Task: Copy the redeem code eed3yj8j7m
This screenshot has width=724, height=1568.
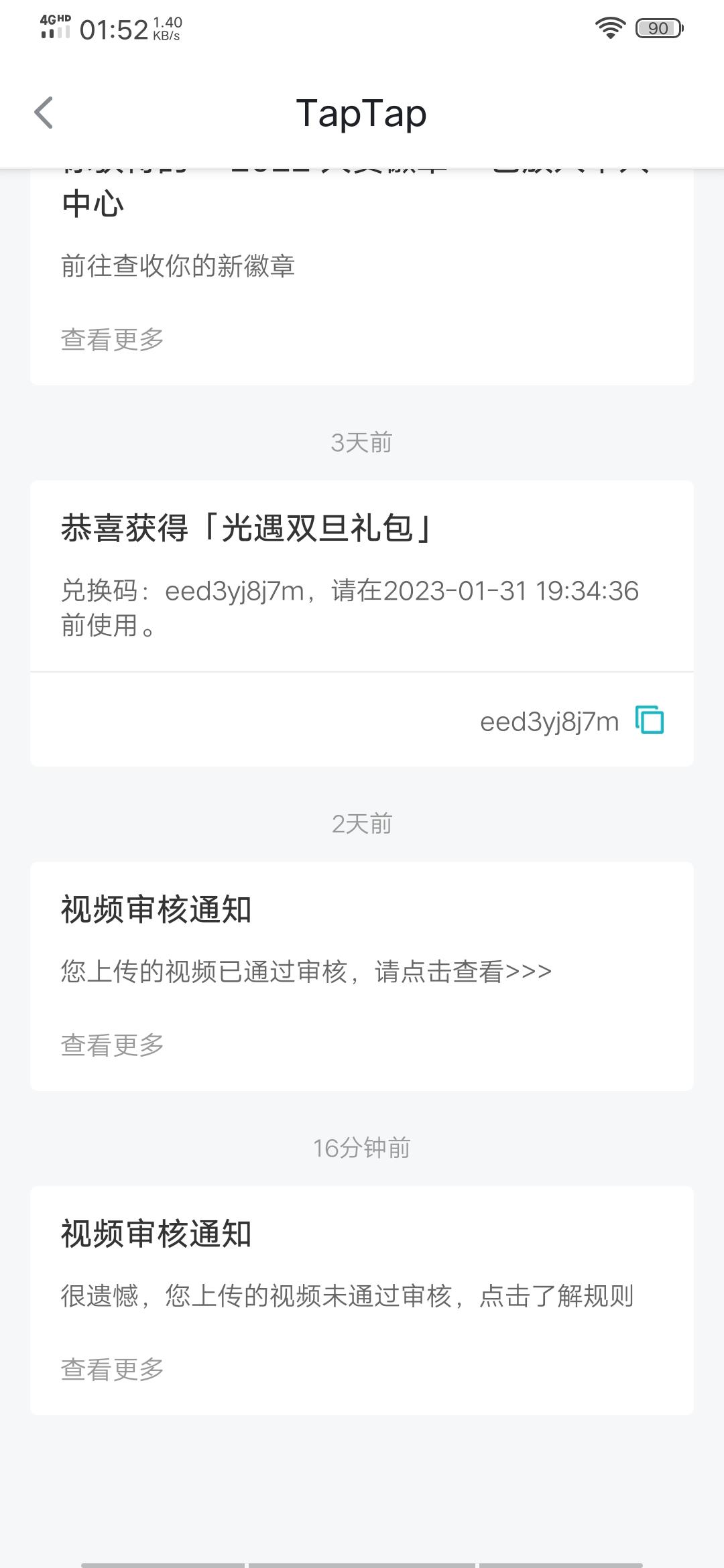Action: point(649,720)
